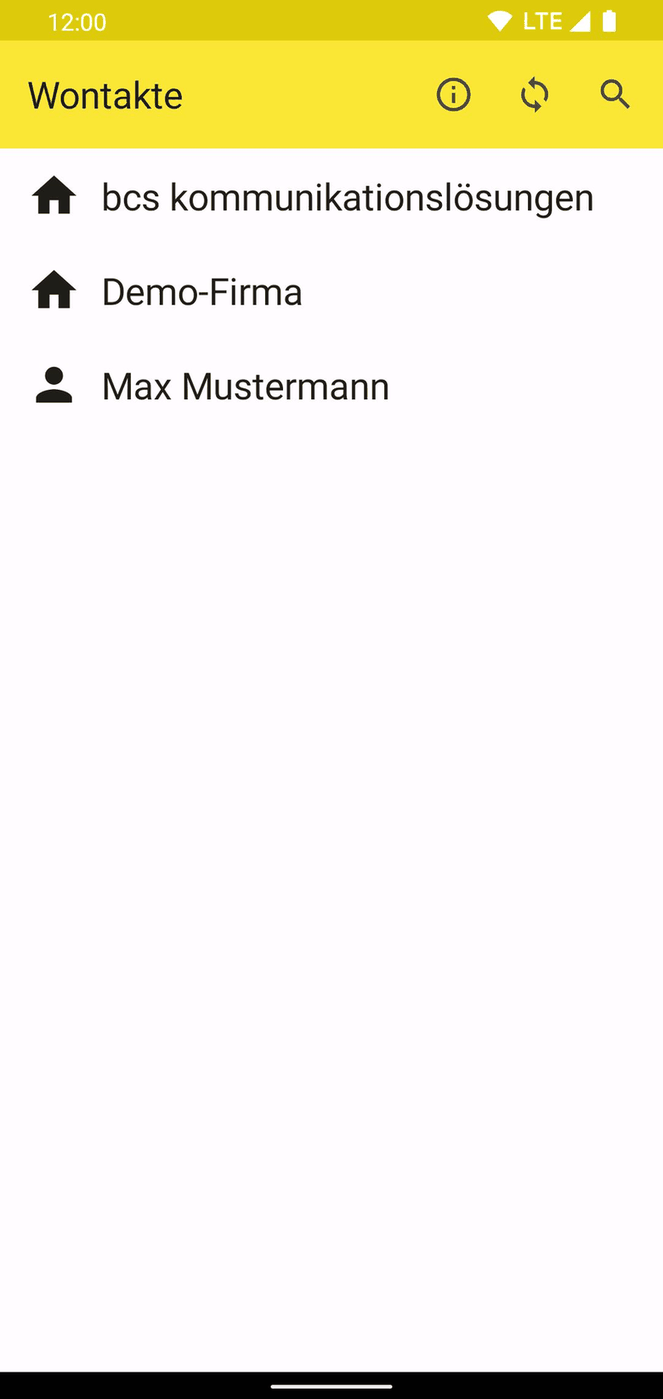Screen dimensions: 663x1399
Task: Open the contact search
Action: 615,95
